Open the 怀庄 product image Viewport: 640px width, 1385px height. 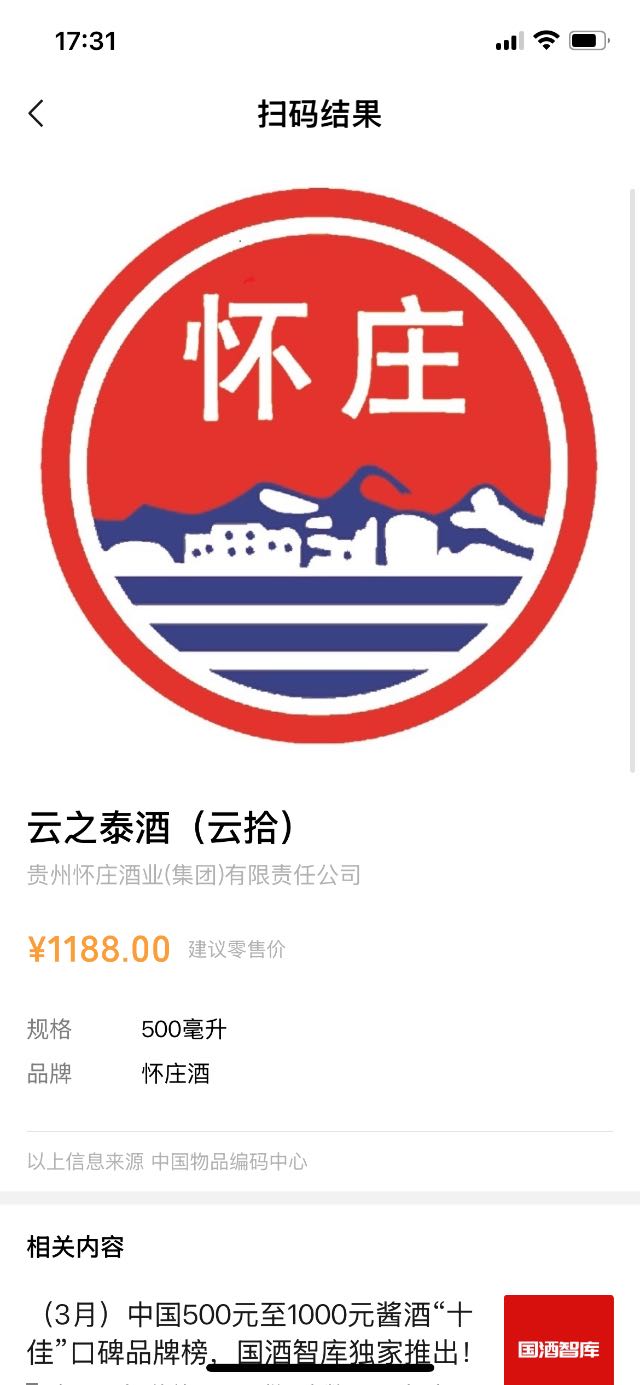[319, 466]
